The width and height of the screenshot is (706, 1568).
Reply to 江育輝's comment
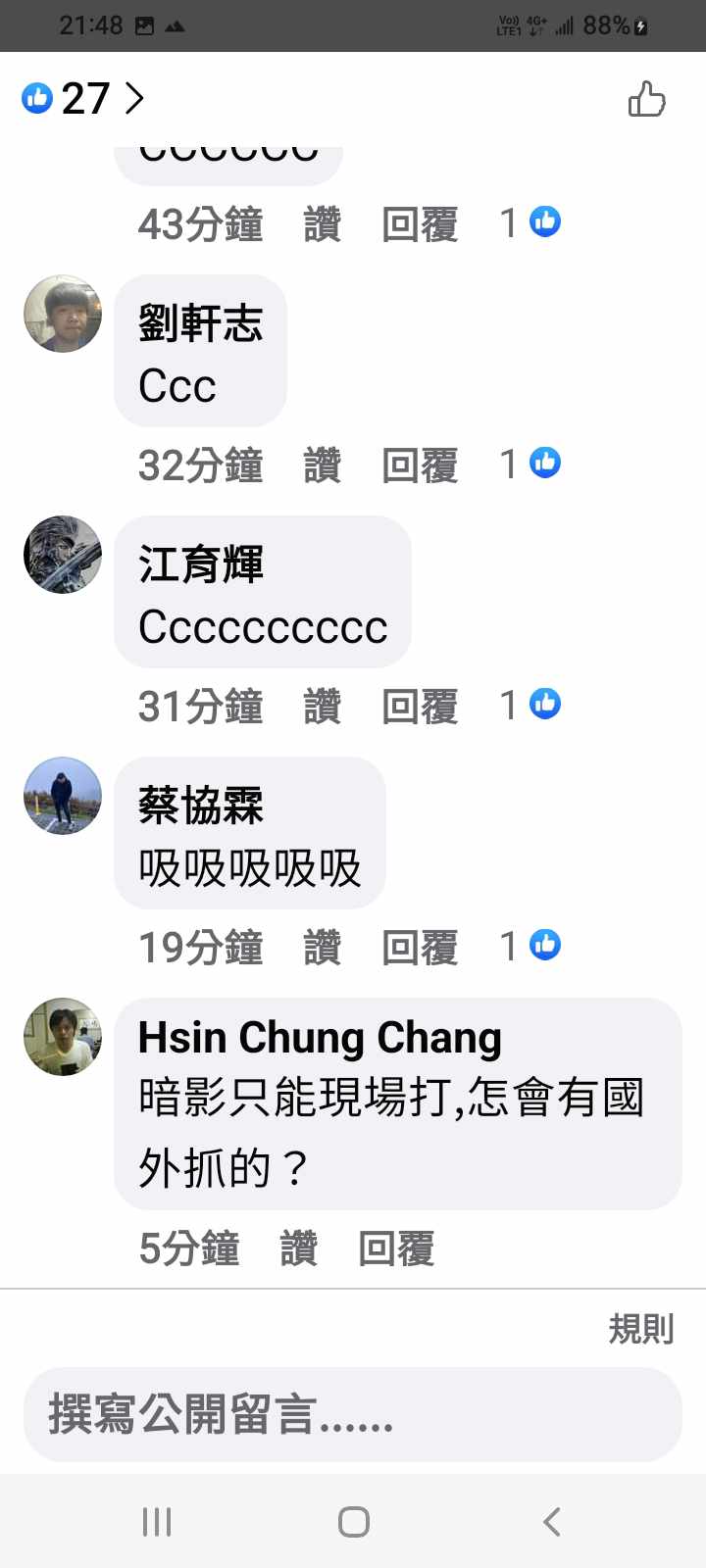420,707
